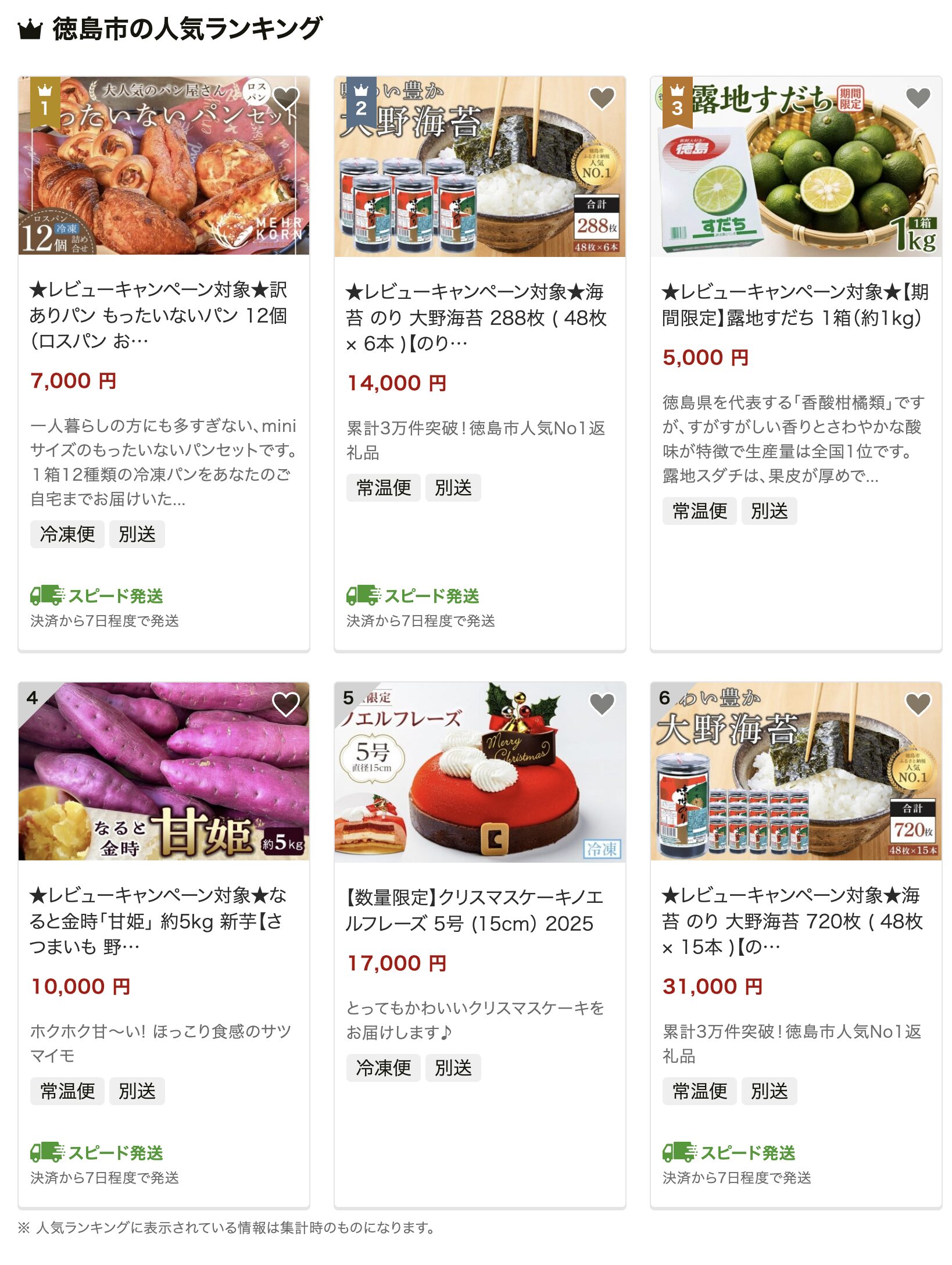The width and height of the screenshot is (952, 1265).
Task: View rank 3 露地すだち 1箱 product
Action: tap(794, 305)
